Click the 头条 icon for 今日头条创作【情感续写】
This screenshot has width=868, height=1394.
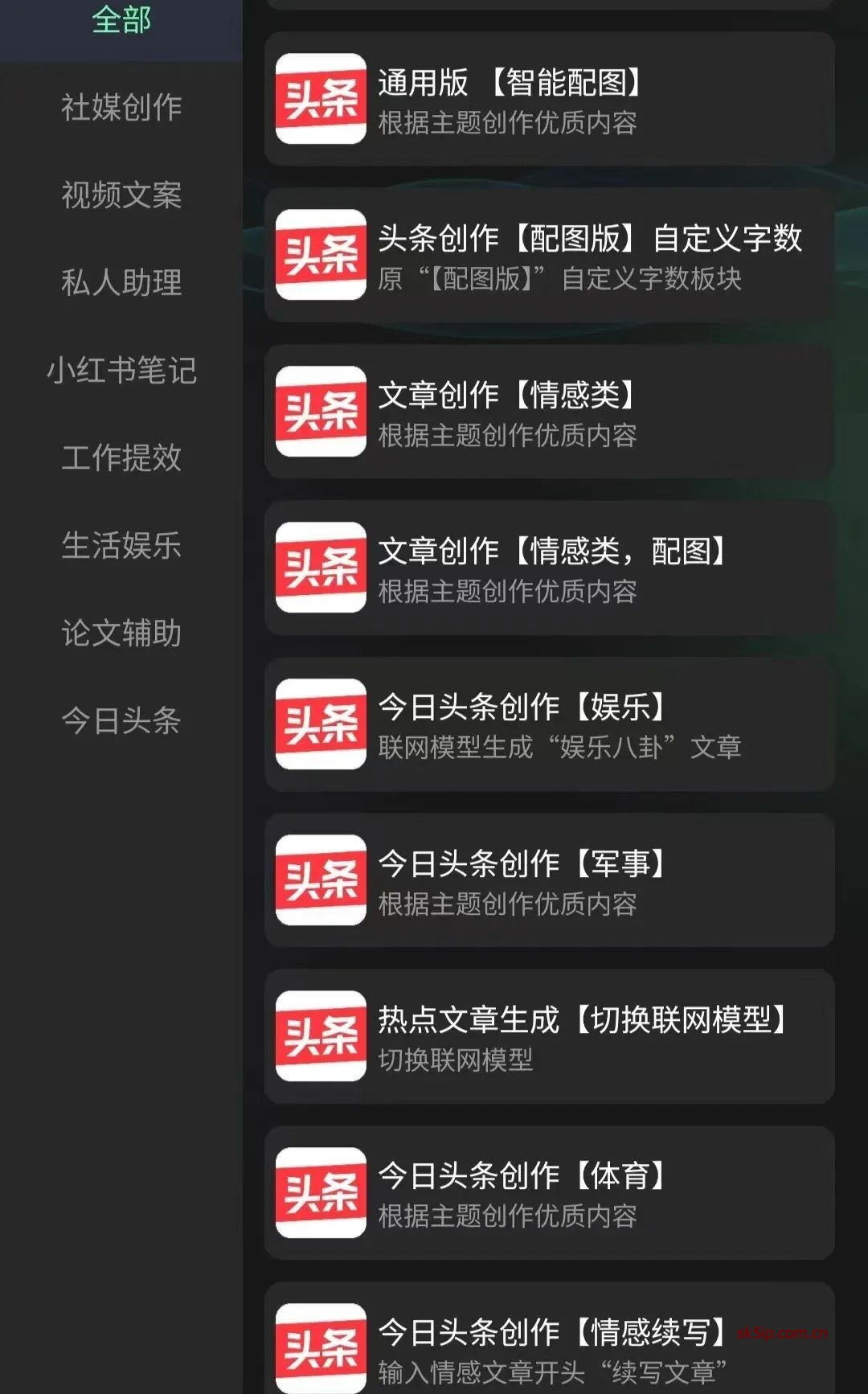pyautogui.click(x=320, y=1347)
